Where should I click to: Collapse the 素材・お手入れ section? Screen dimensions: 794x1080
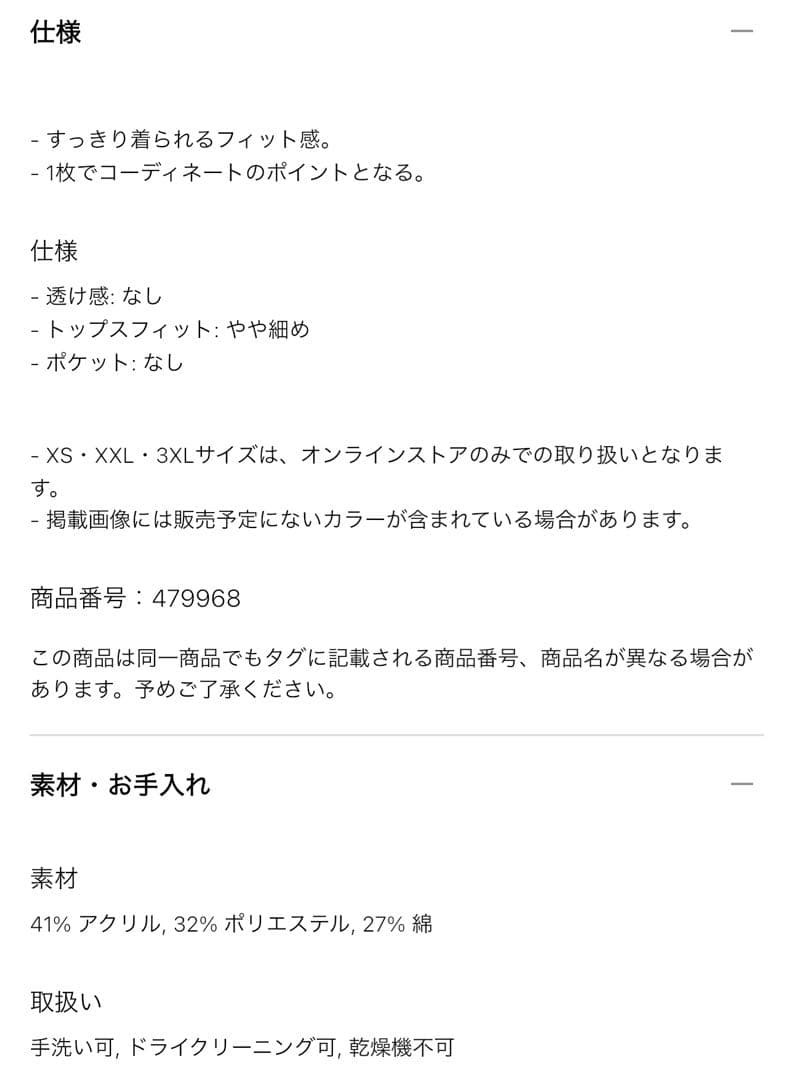741,785
